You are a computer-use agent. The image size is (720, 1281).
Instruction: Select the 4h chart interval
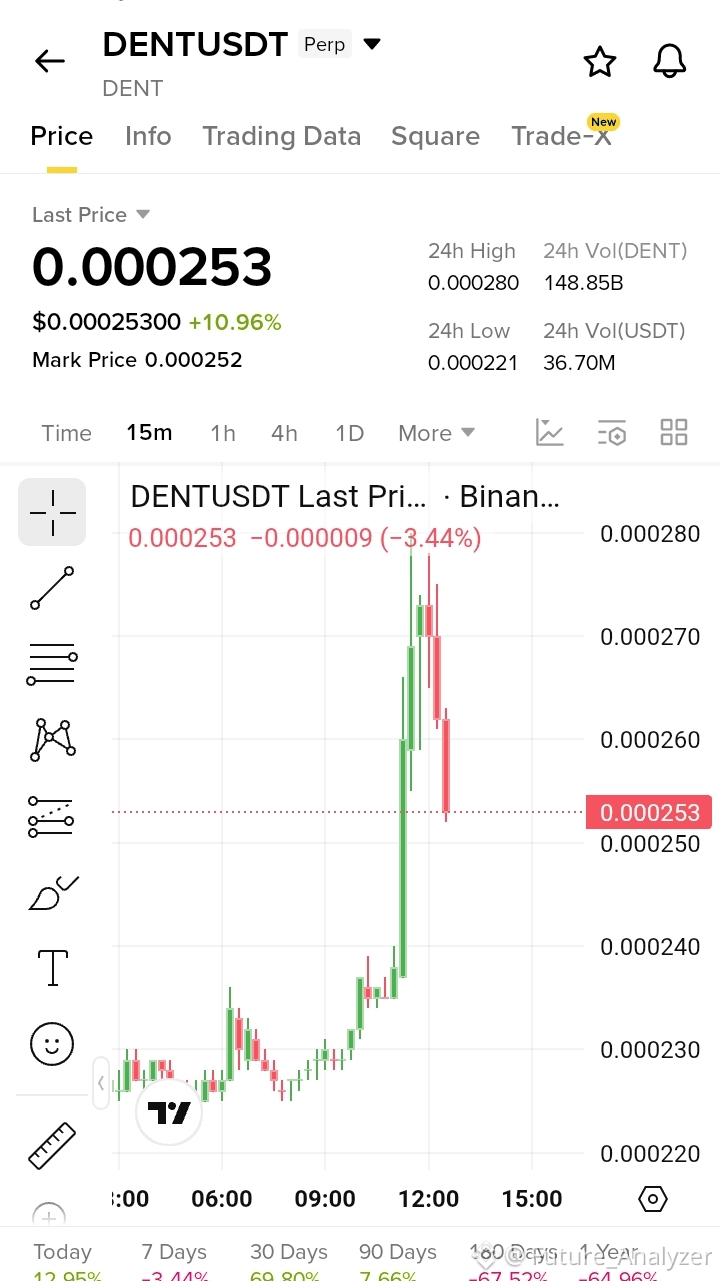point(284,433)
